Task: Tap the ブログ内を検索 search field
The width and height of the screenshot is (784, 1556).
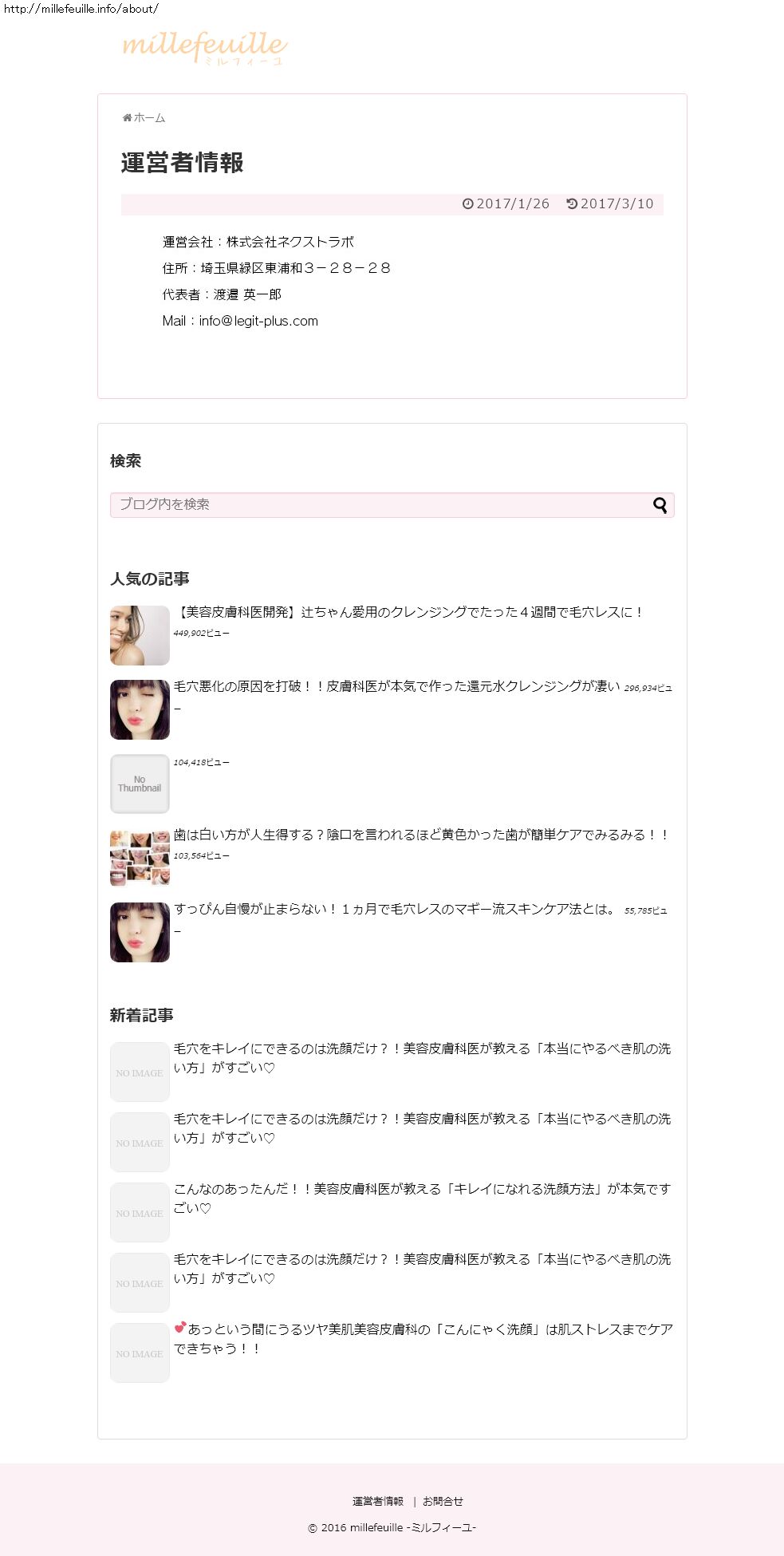Action: 380,505
